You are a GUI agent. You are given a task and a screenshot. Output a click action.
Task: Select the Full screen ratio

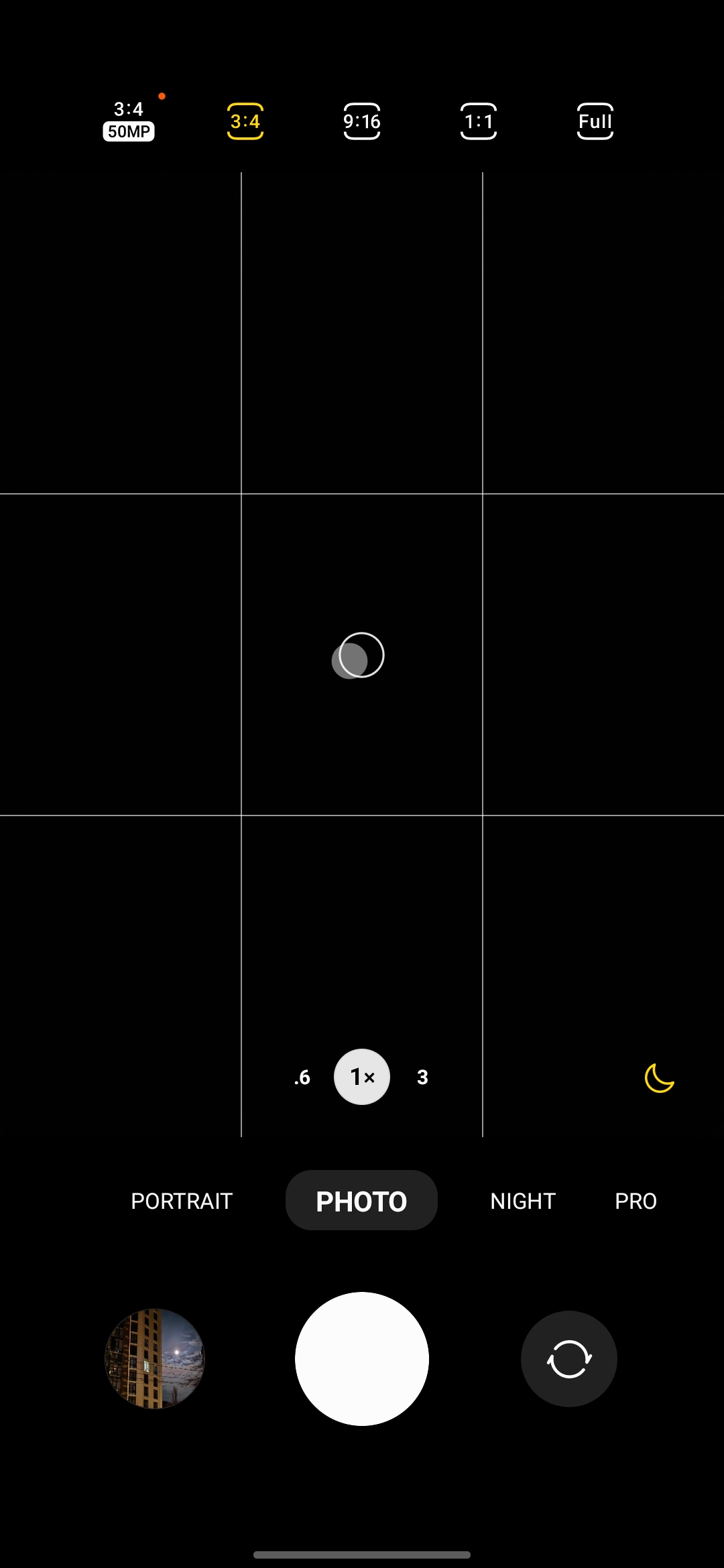coord(595,121)
